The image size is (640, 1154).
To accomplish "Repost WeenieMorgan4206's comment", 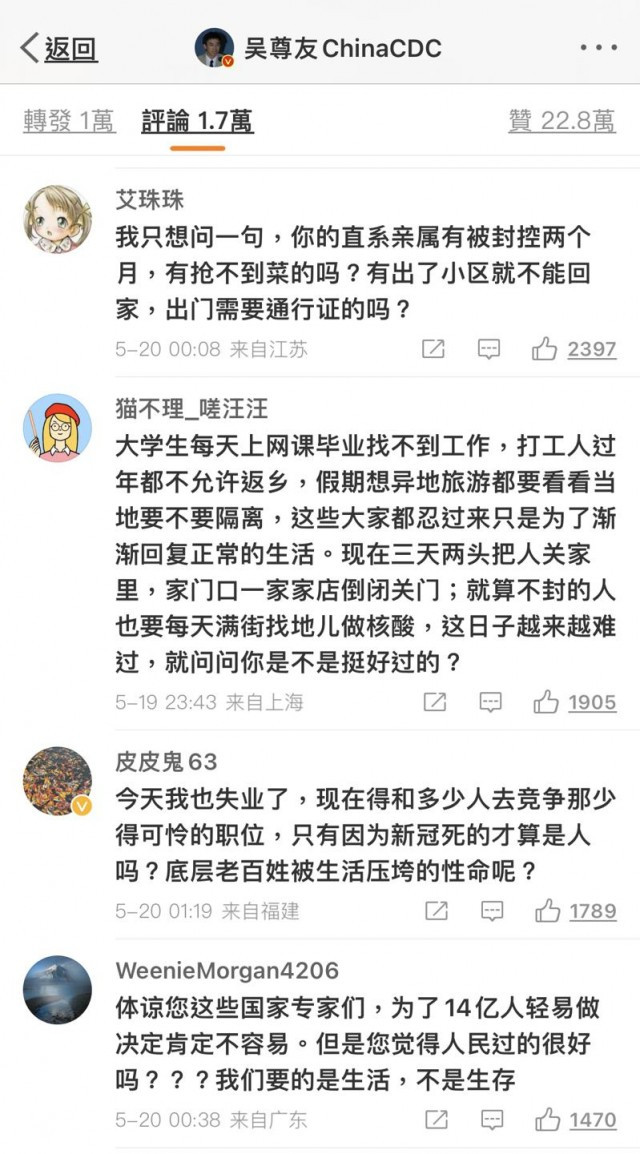I will [436, 1120].
